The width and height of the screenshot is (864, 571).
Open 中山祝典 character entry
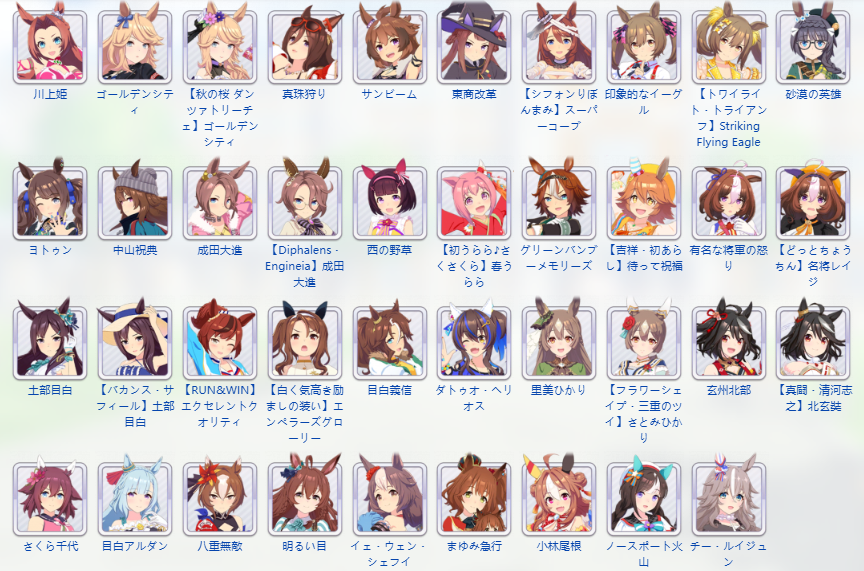pyautogui.click(x=134, y=202)
